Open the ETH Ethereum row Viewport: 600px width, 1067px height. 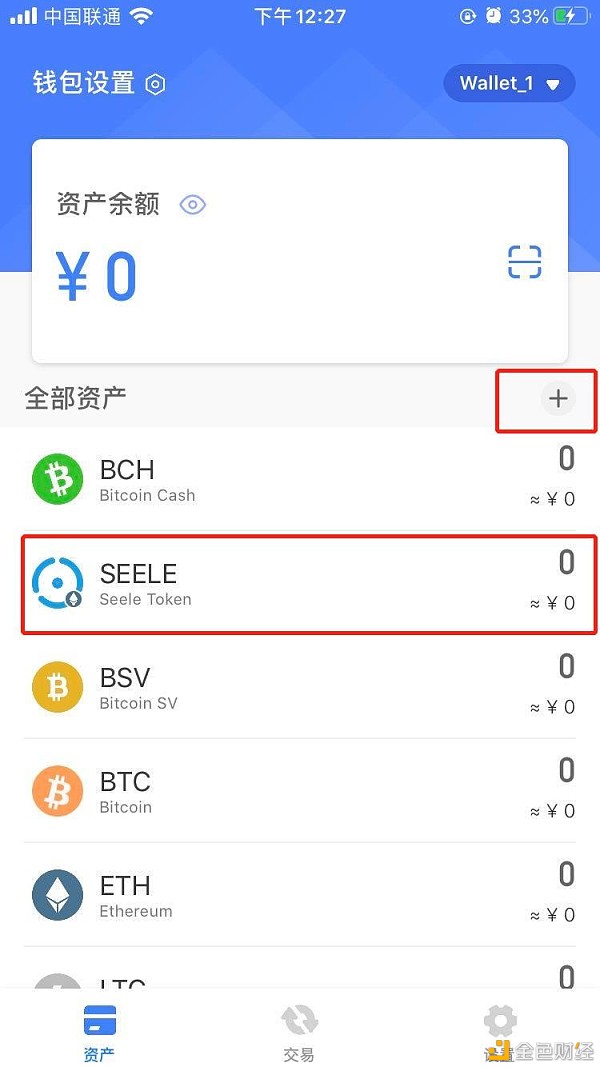point(300,896)
